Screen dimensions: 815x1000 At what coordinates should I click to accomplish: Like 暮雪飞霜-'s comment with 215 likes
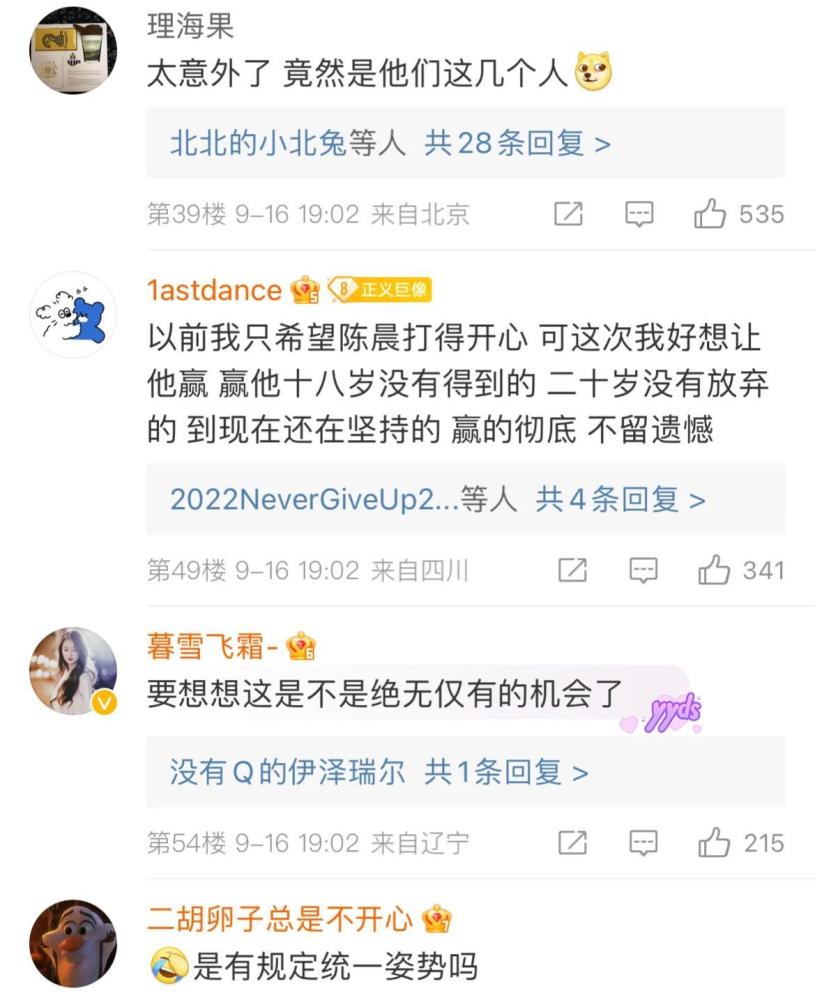714,843
